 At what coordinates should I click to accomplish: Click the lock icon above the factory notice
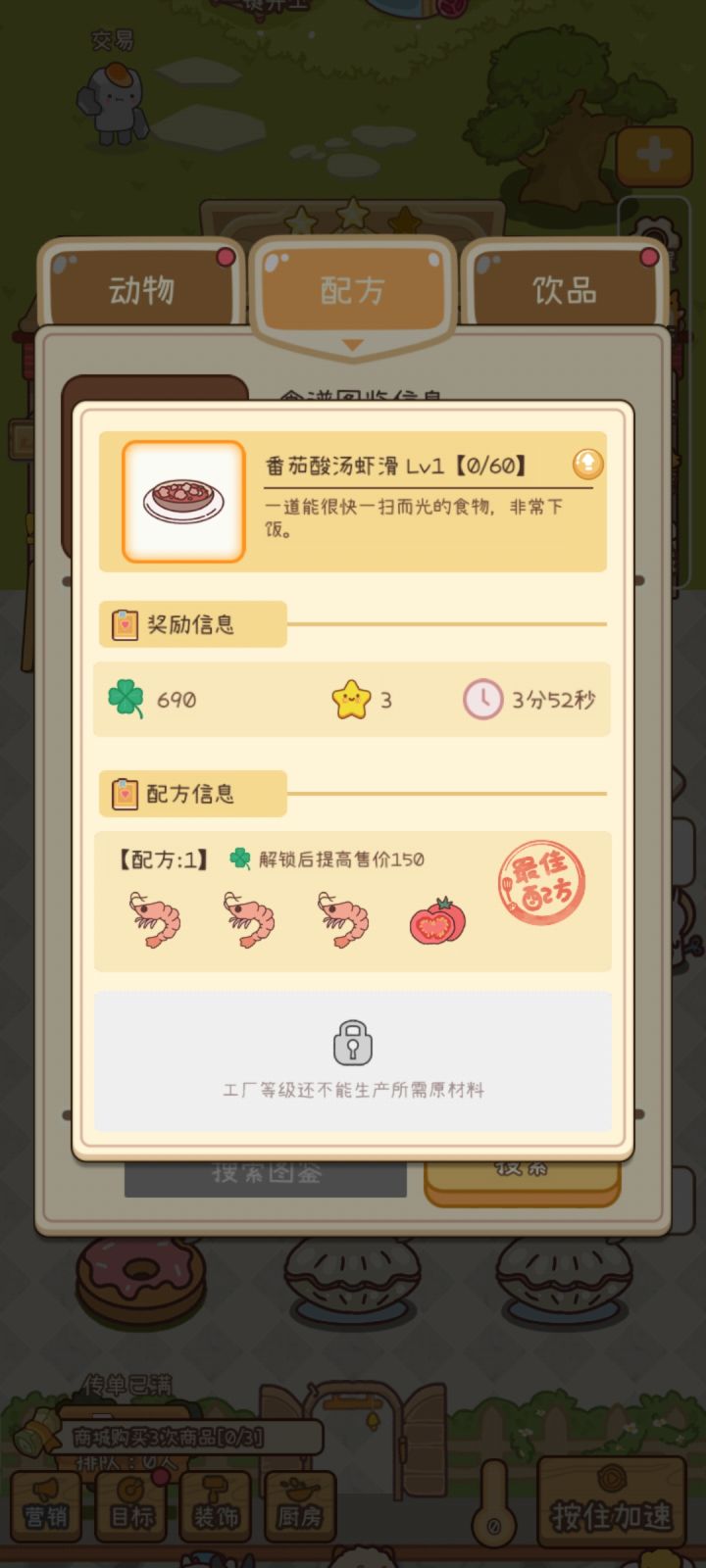[x=353, y=1042]
